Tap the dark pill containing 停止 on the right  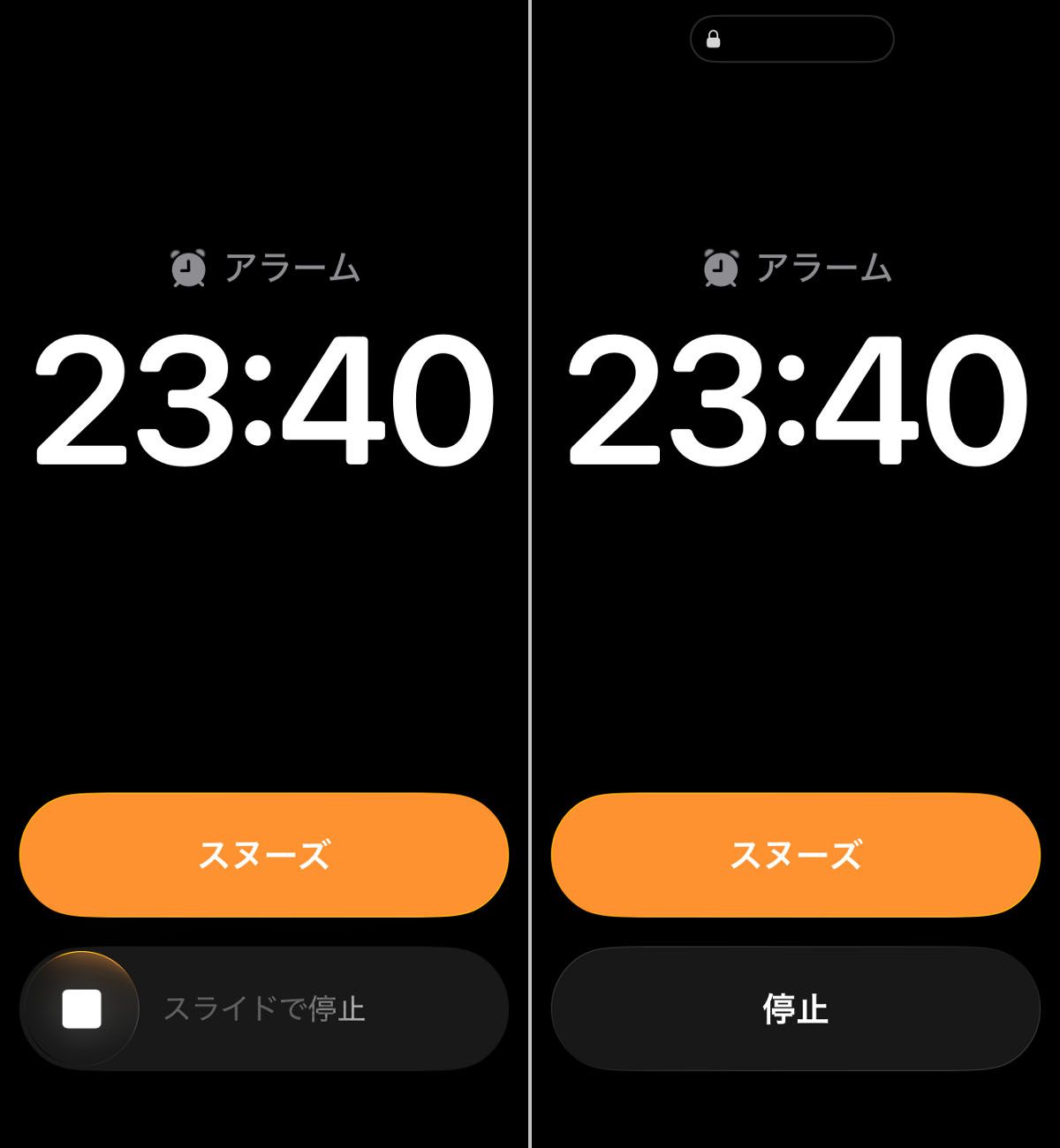click(794, 1008)
